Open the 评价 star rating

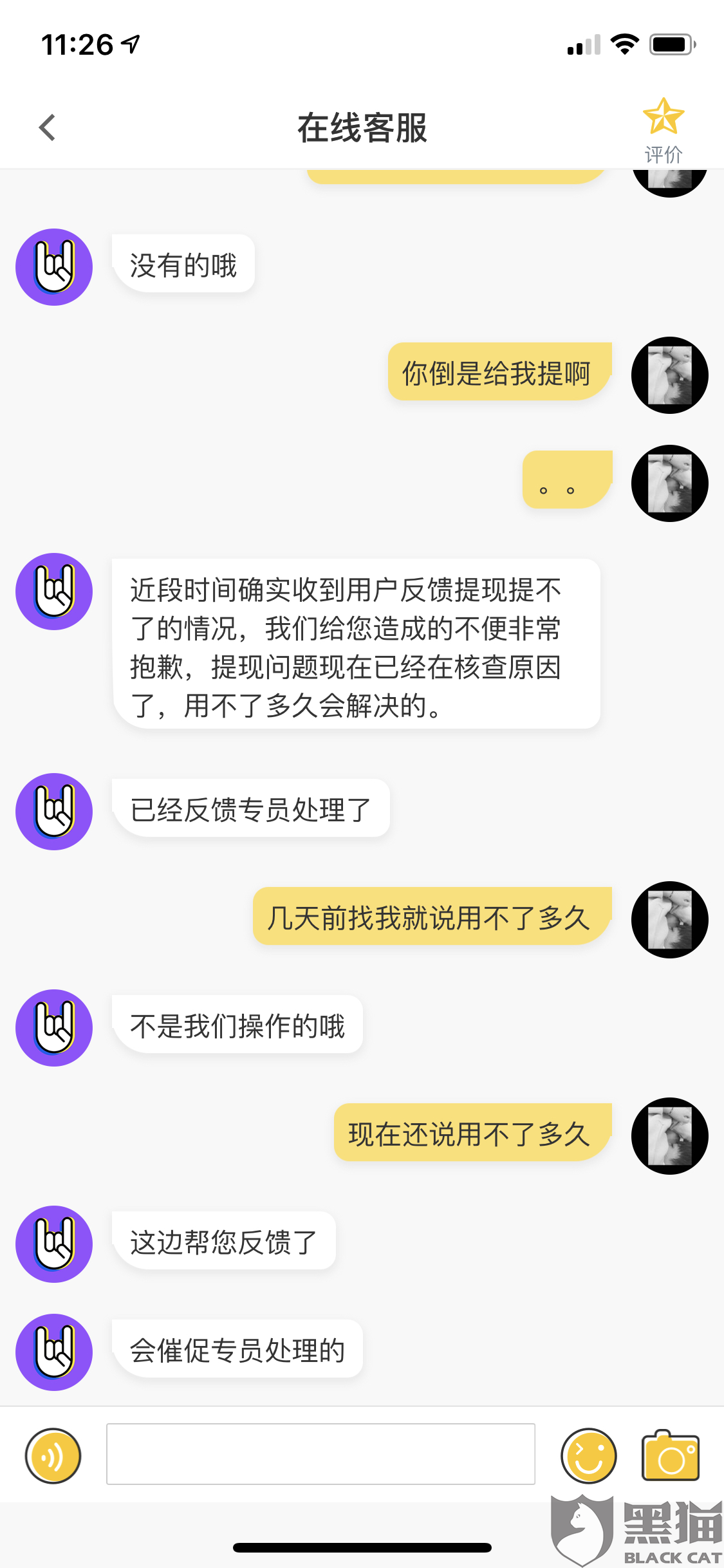click(663, 131)
